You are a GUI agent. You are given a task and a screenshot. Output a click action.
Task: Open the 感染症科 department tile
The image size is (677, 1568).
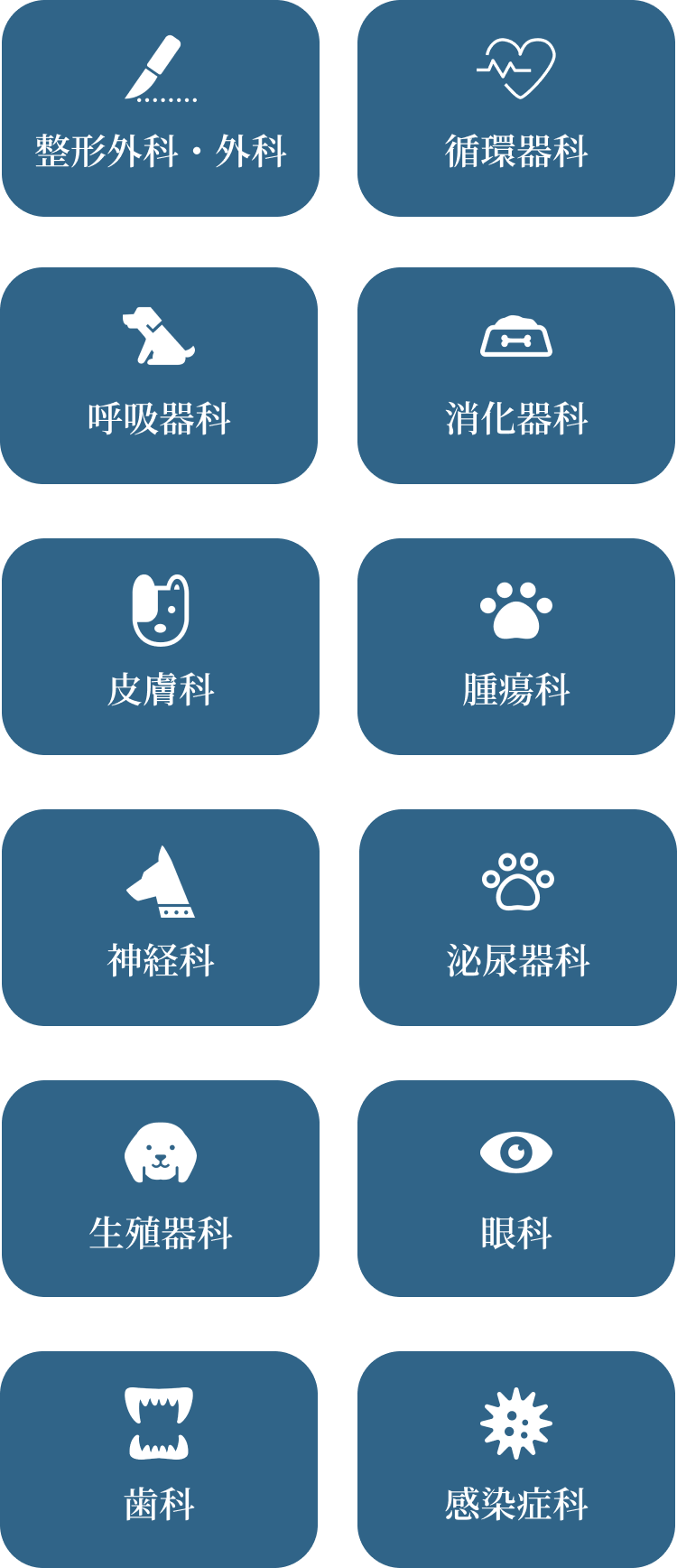pyautogui.click(x=515, y=1459)
